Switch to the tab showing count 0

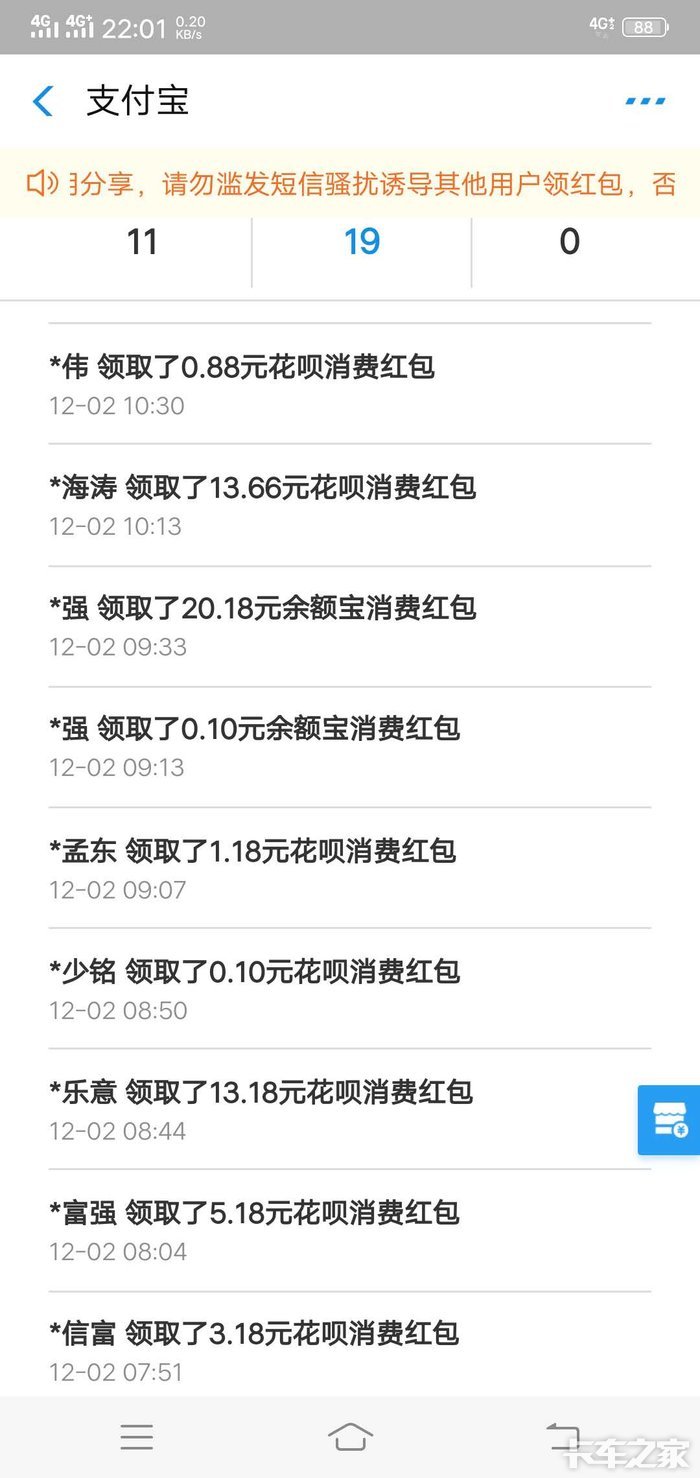tap(570, 242)
